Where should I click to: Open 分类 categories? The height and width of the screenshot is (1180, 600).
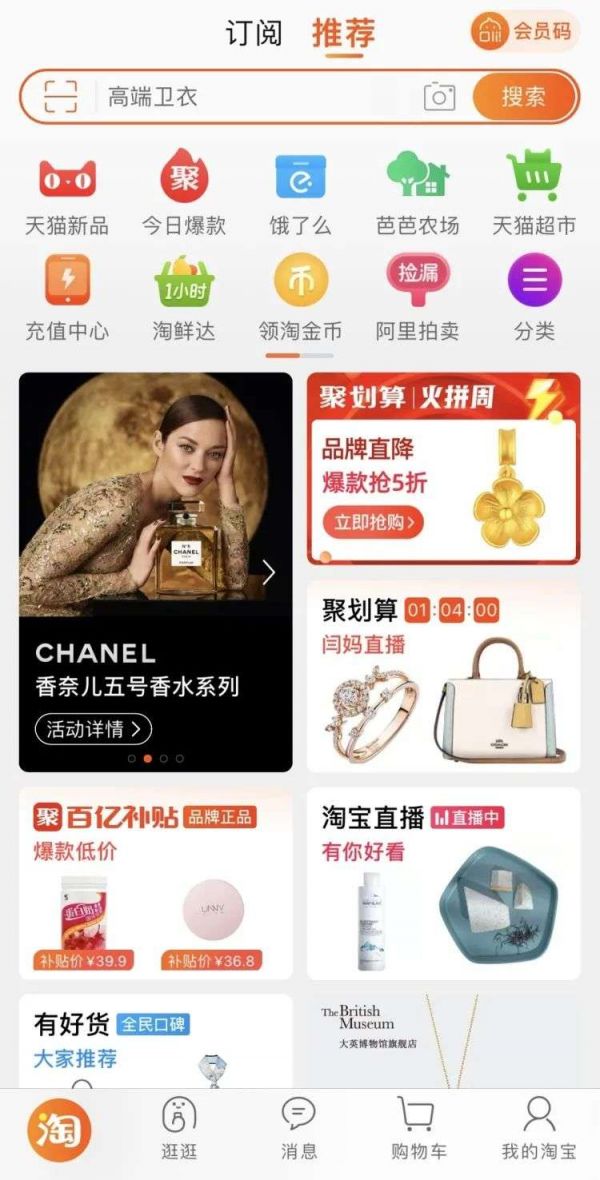click(x=534, y=298)
